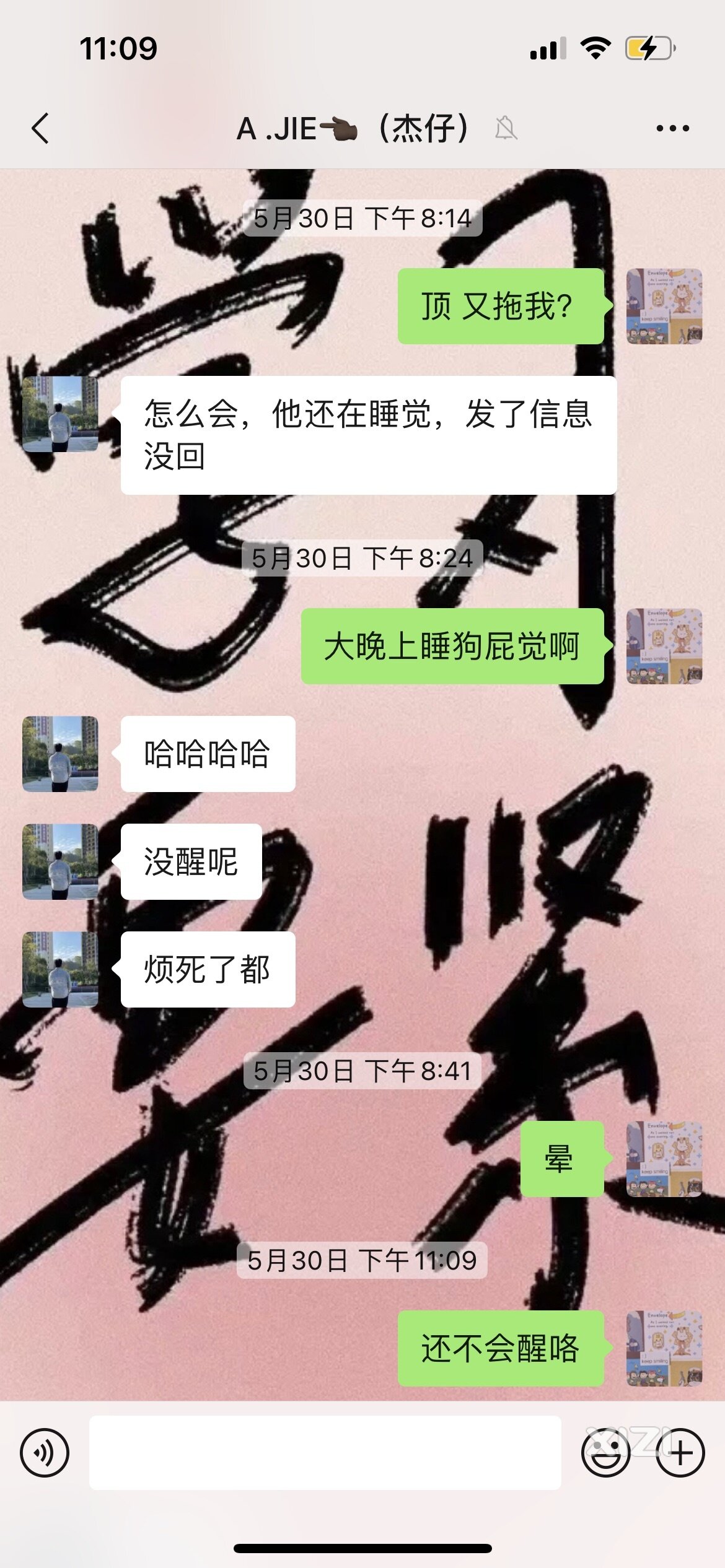Focus the message text field
The height and width of the screenshot is (1568, 725).
click(x=325, y=1452)
